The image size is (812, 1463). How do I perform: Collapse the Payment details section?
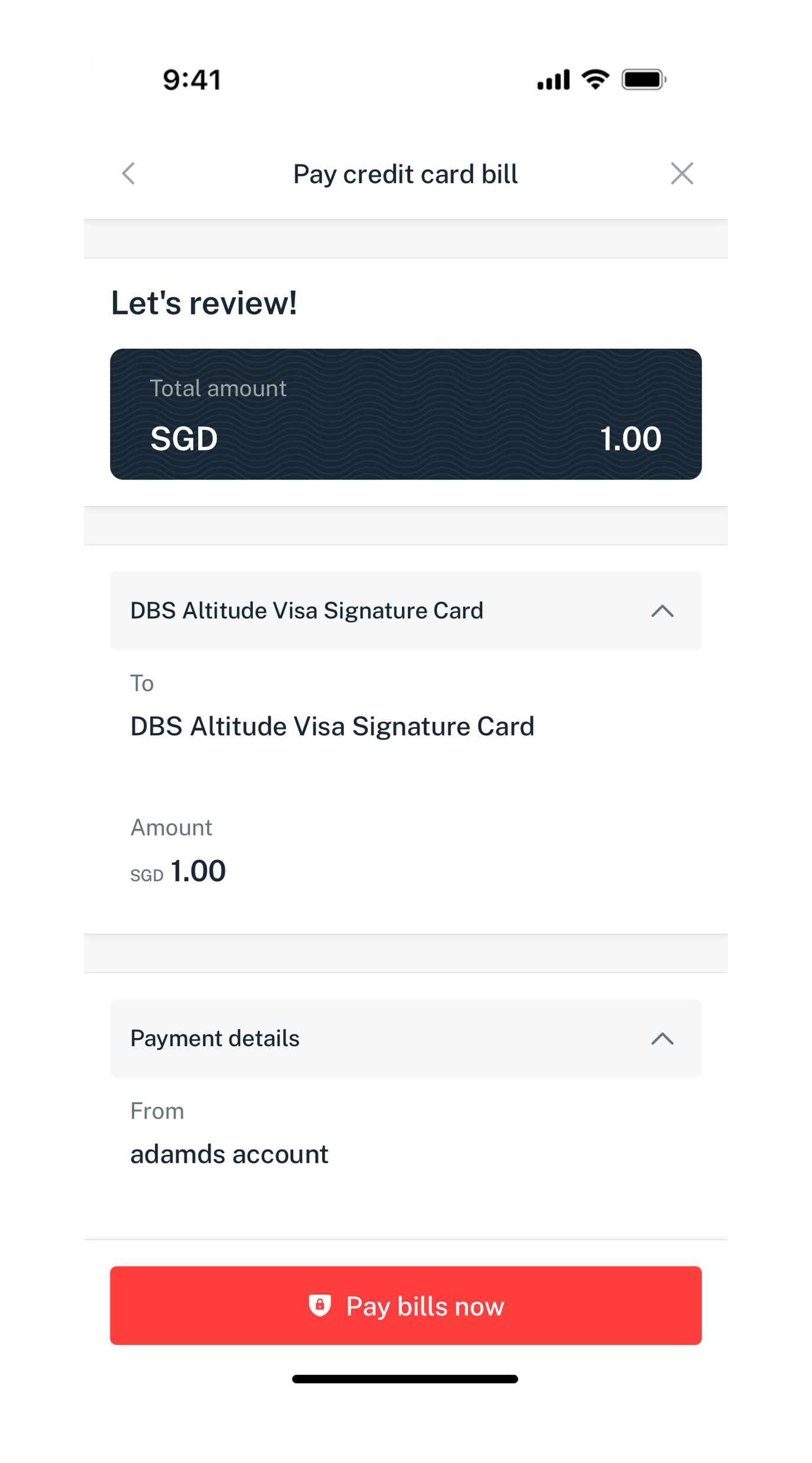(662, 1039)
